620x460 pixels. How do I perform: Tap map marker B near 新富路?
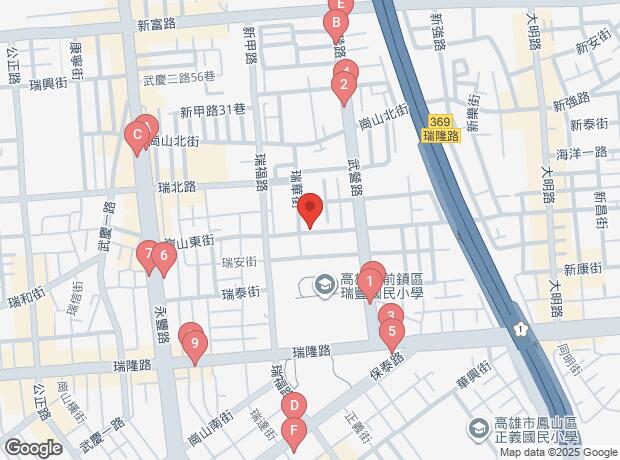tap(337, 23)
